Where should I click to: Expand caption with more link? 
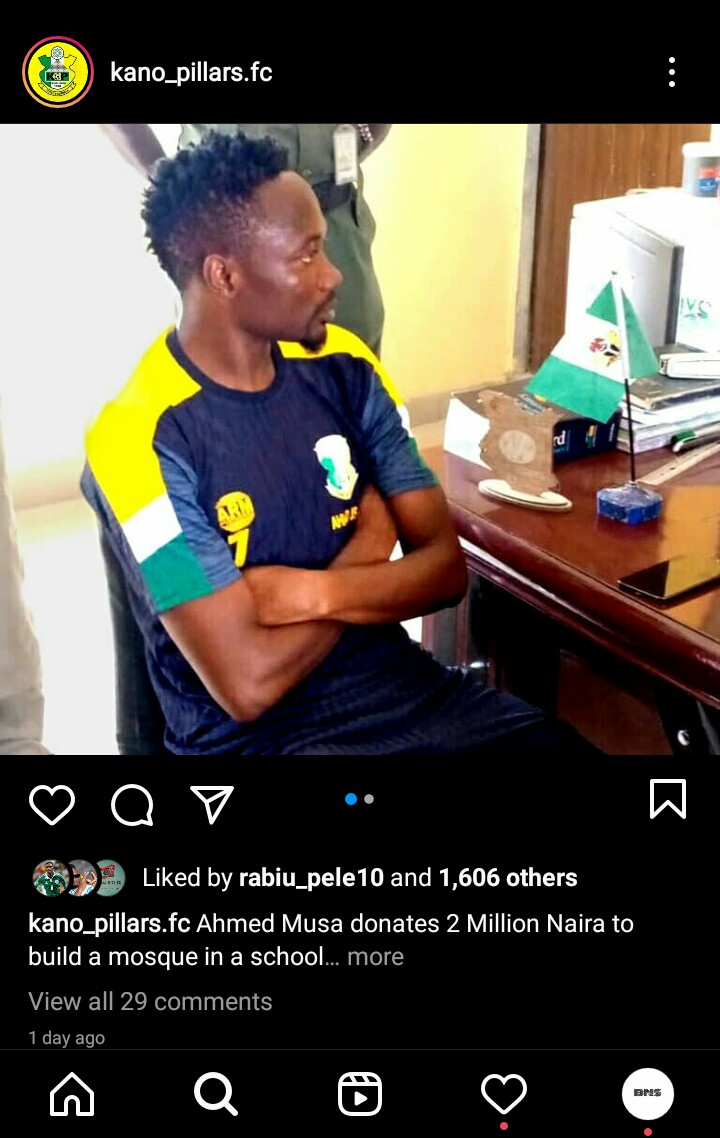click(x=375, y=957)
